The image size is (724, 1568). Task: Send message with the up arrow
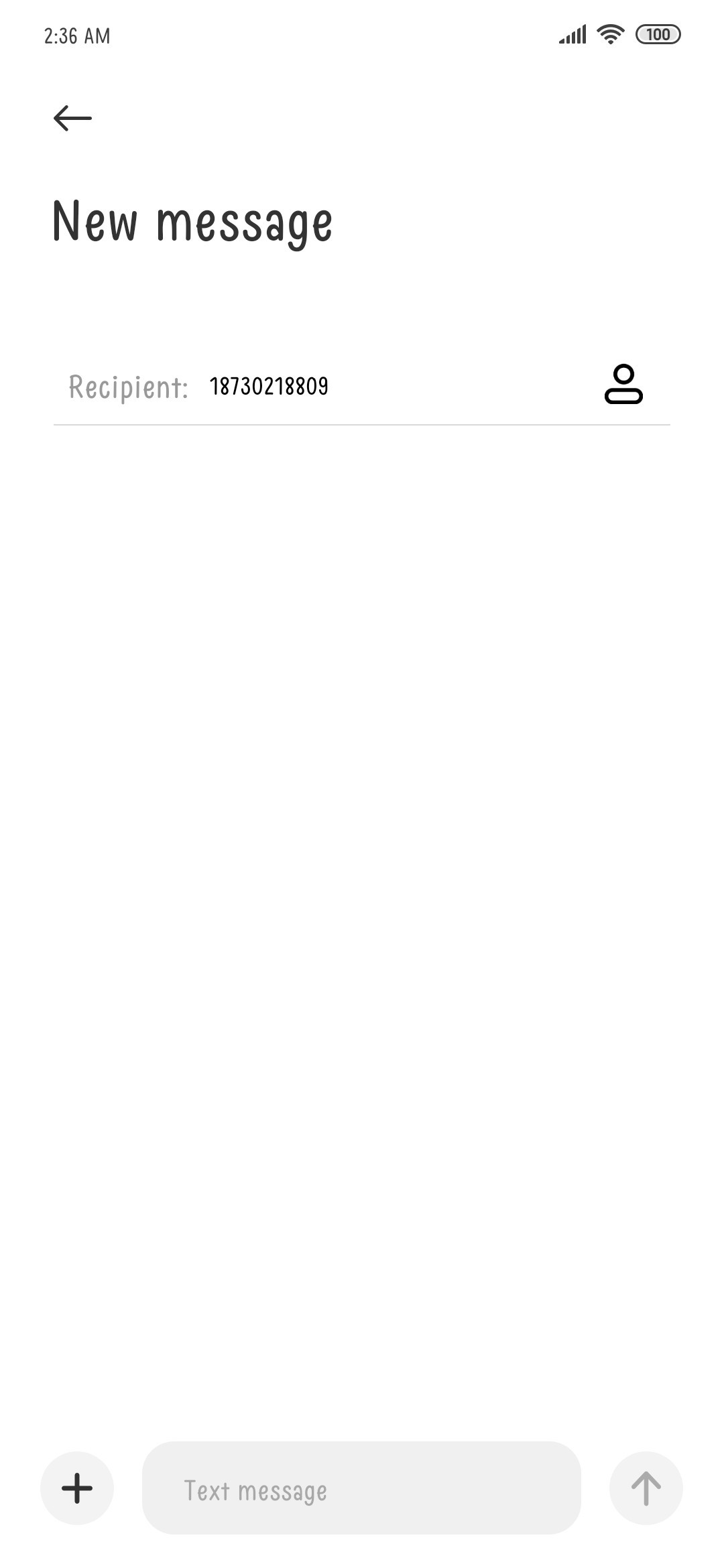pos(646,1488)
